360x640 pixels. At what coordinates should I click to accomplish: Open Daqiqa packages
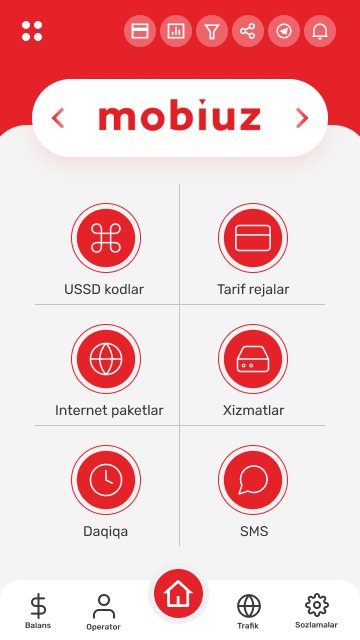pos(106,492)
